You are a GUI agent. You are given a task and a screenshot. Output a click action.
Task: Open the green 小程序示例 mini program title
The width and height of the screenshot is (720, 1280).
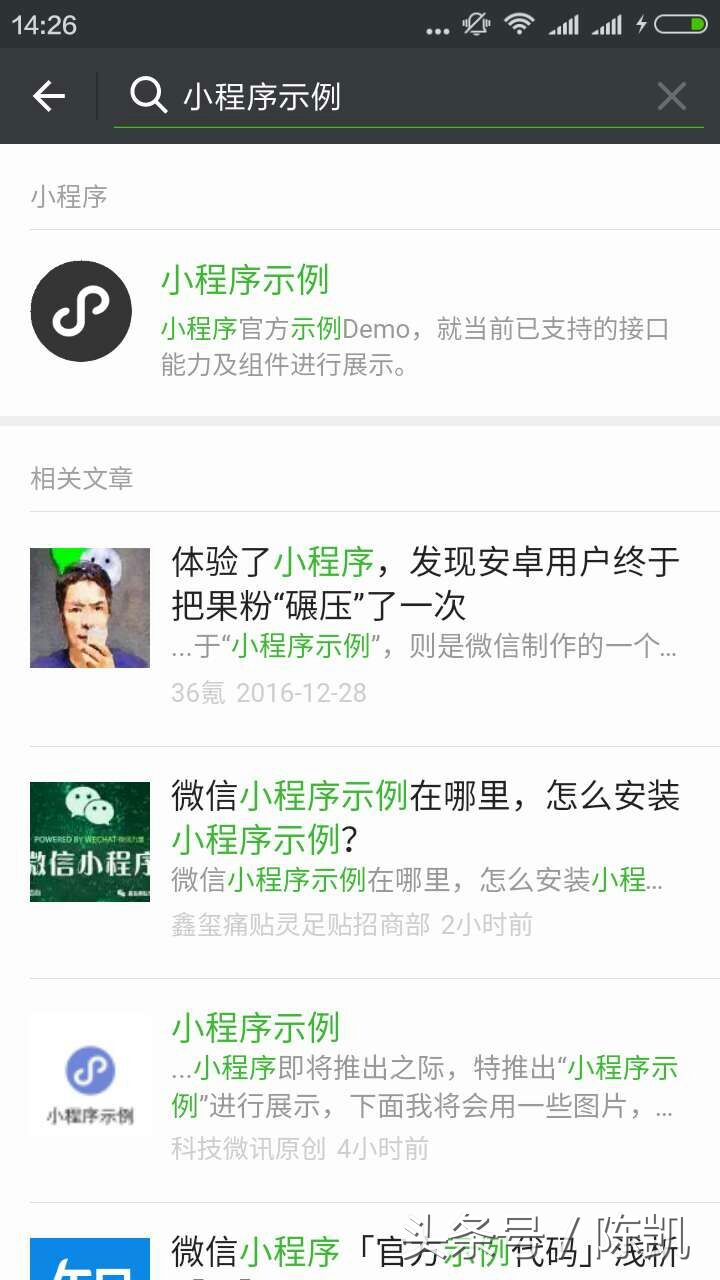click(246, 281)
